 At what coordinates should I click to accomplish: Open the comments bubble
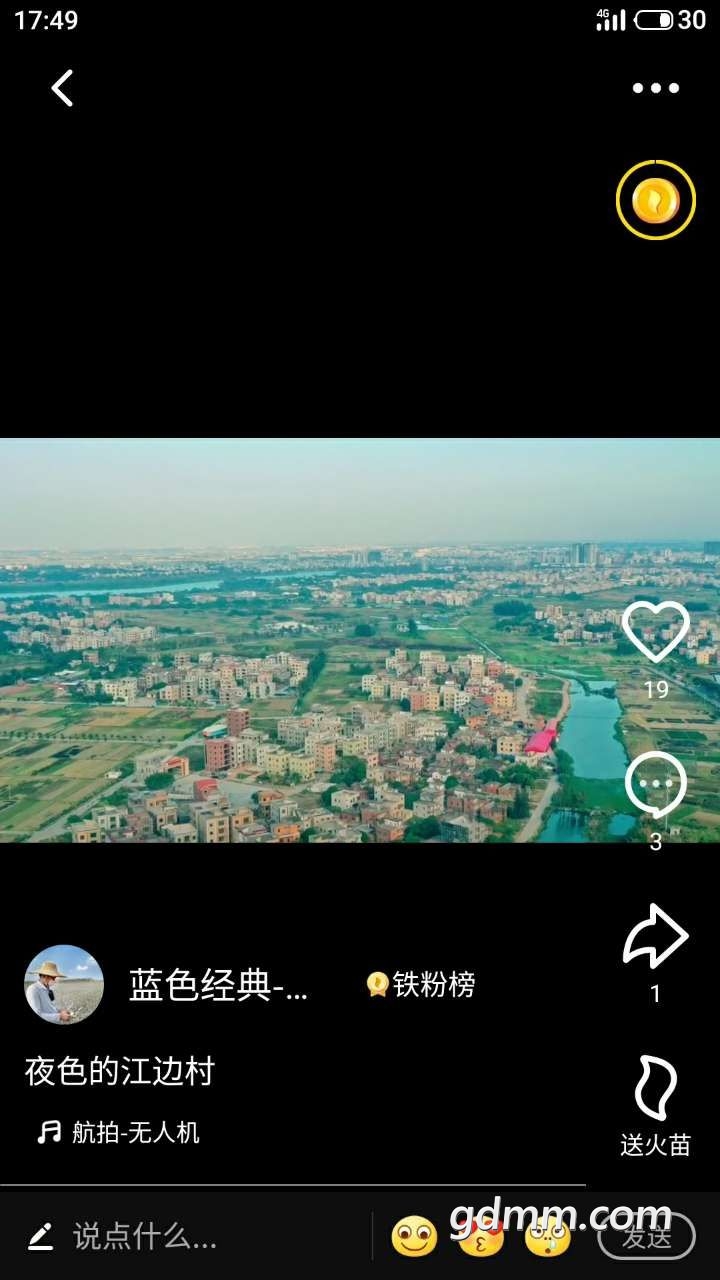(655, 785)
